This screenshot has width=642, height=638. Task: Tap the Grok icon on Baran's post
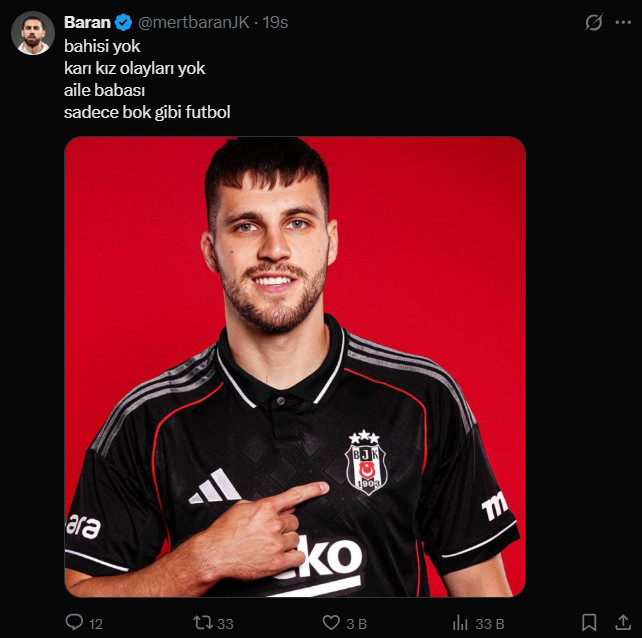pos(594,22)
